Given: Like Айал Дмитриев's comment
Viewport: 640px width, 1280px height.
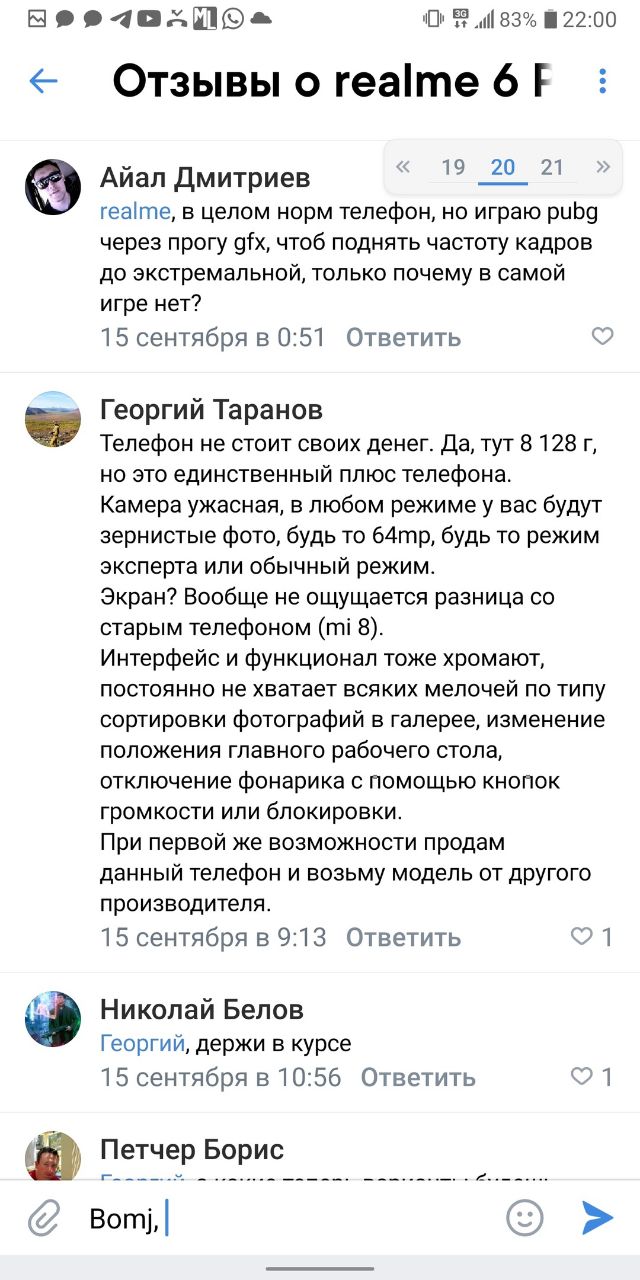Looking at the screenshot, I should coord(602,336).
